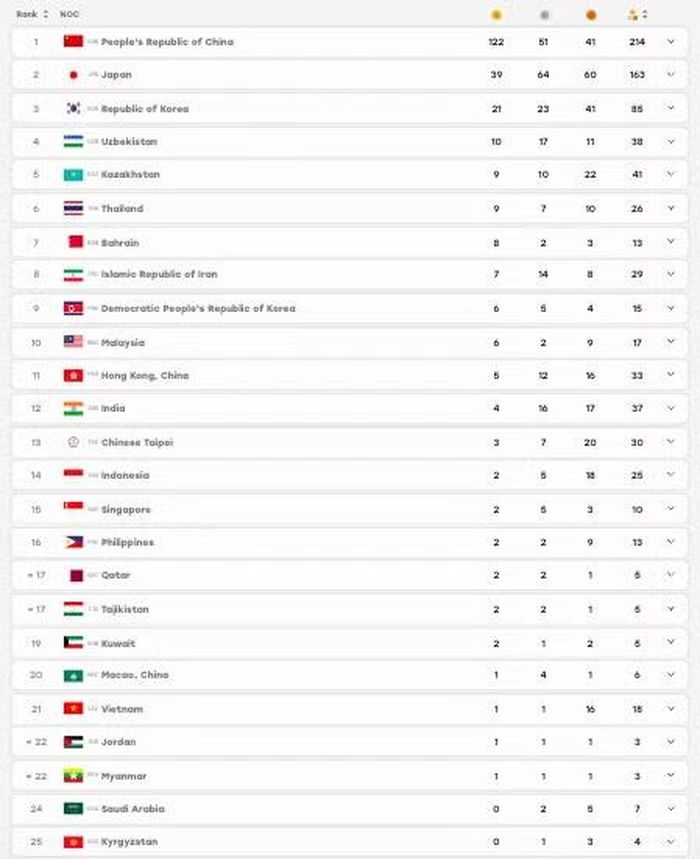Expand Bahrain row chevron

(670, 242)
